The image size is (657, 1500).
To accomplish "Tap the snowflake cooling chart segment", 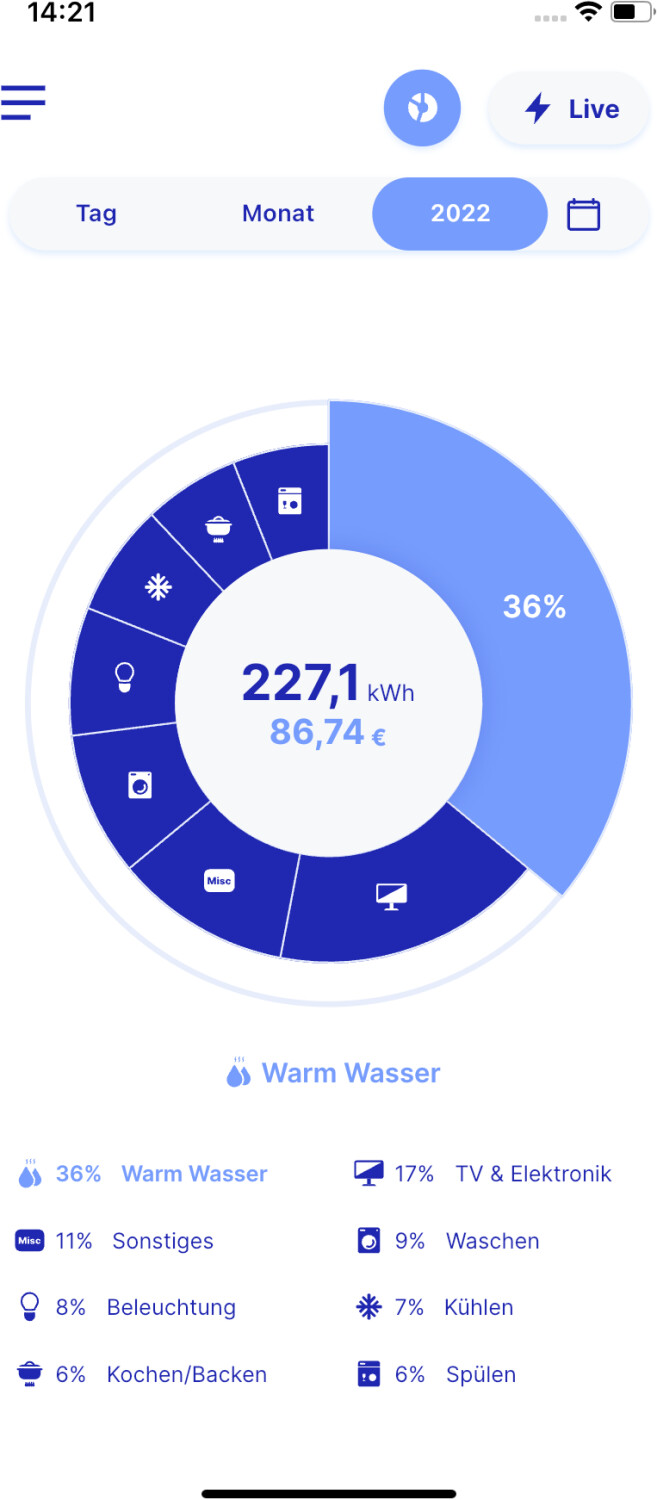I will coord(157,588).
